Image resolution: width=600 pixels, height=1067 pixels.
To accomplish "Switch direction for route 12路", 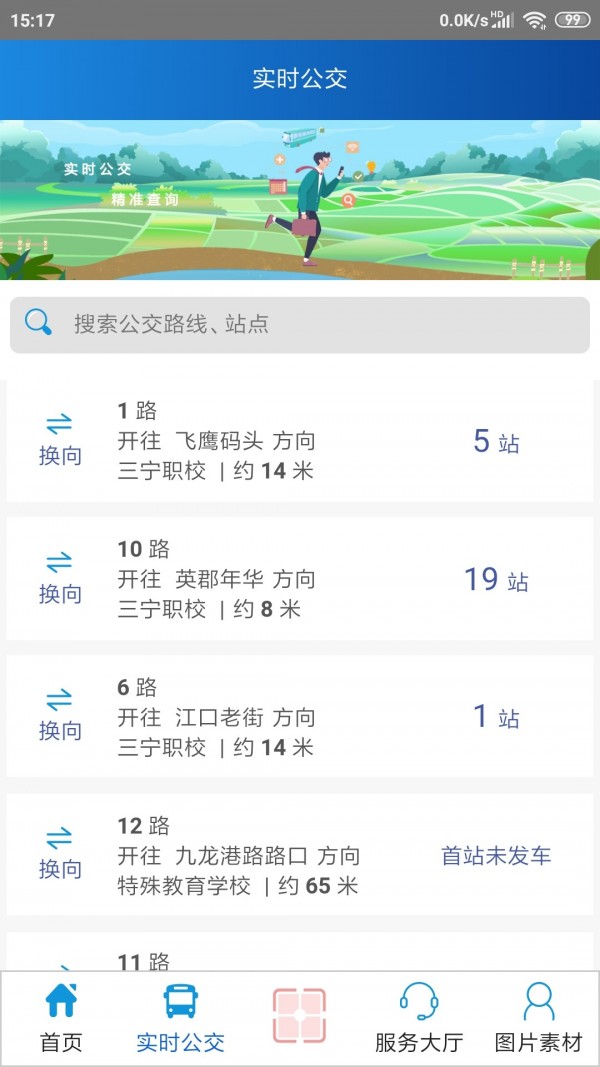I will click(60, 855).
